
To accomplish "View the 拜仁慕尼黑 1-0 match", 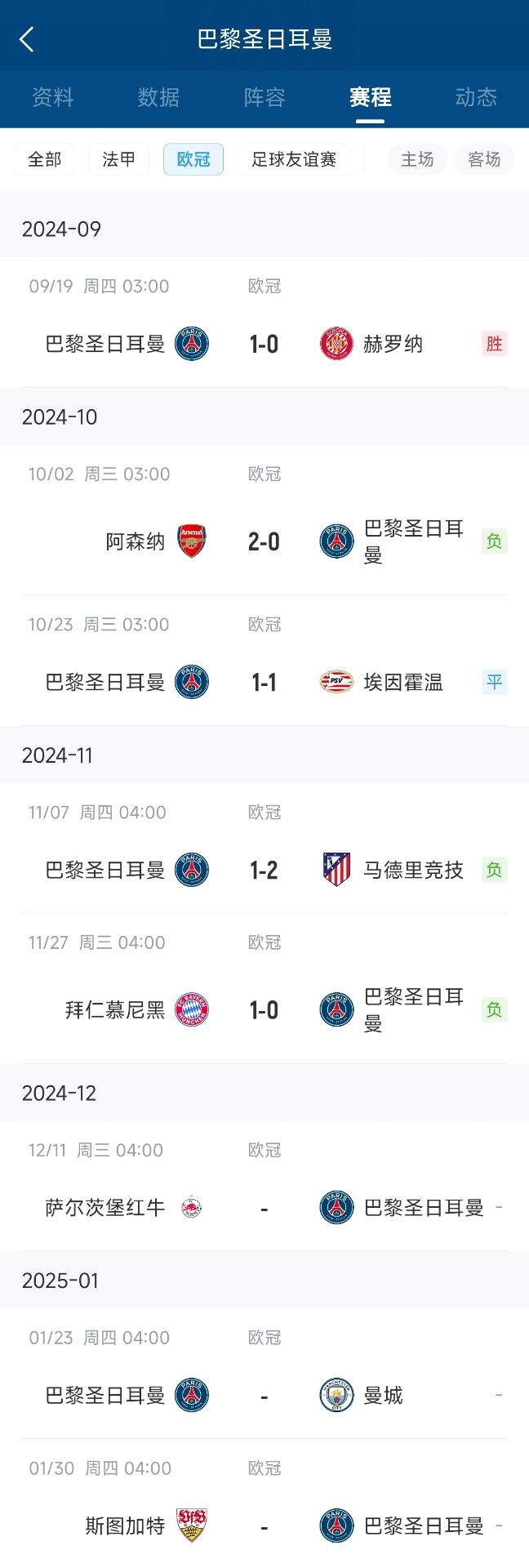I will 264,1010.
